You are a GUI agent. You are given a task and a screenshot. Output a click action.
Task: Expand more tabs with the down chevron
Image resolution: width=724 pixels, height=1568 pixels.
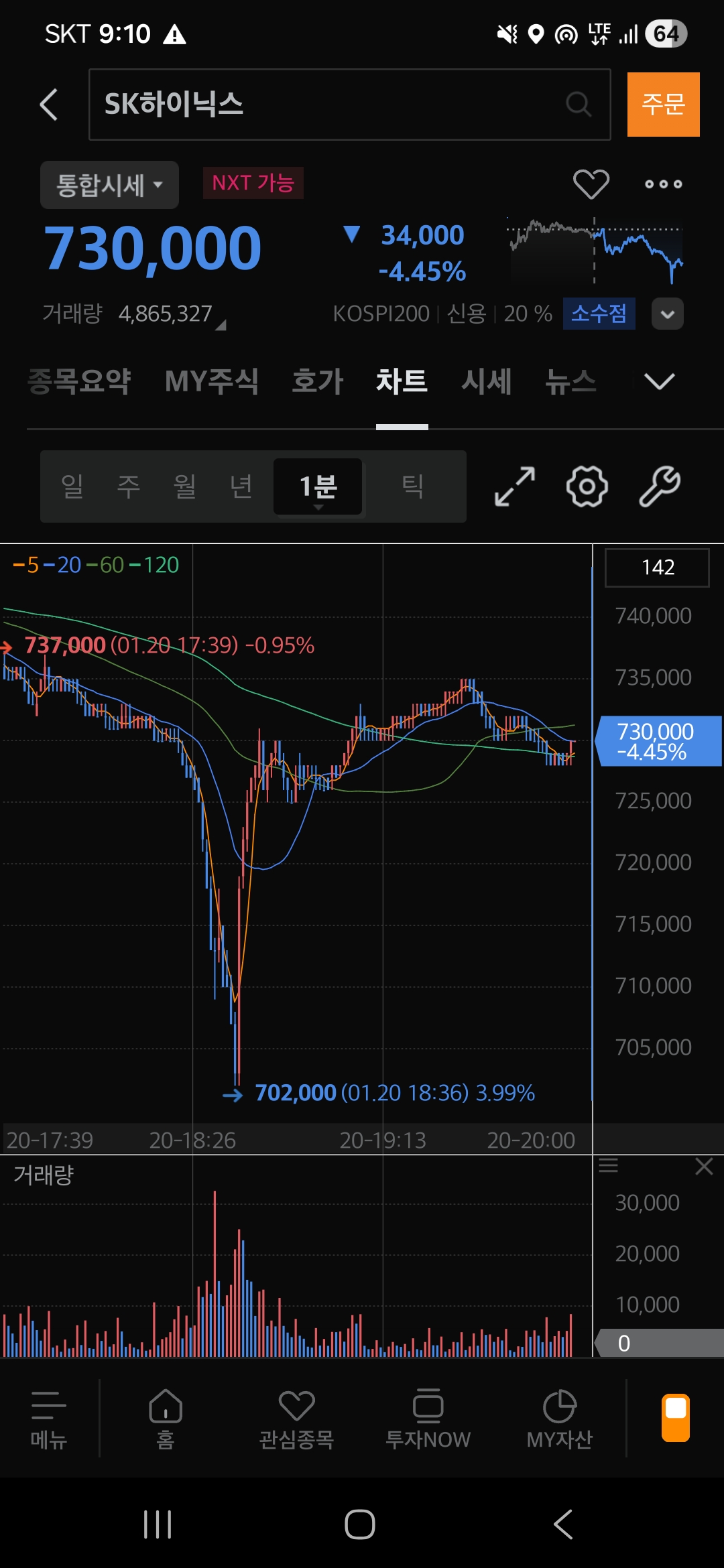pyautogui.click(x=659, y=381)
